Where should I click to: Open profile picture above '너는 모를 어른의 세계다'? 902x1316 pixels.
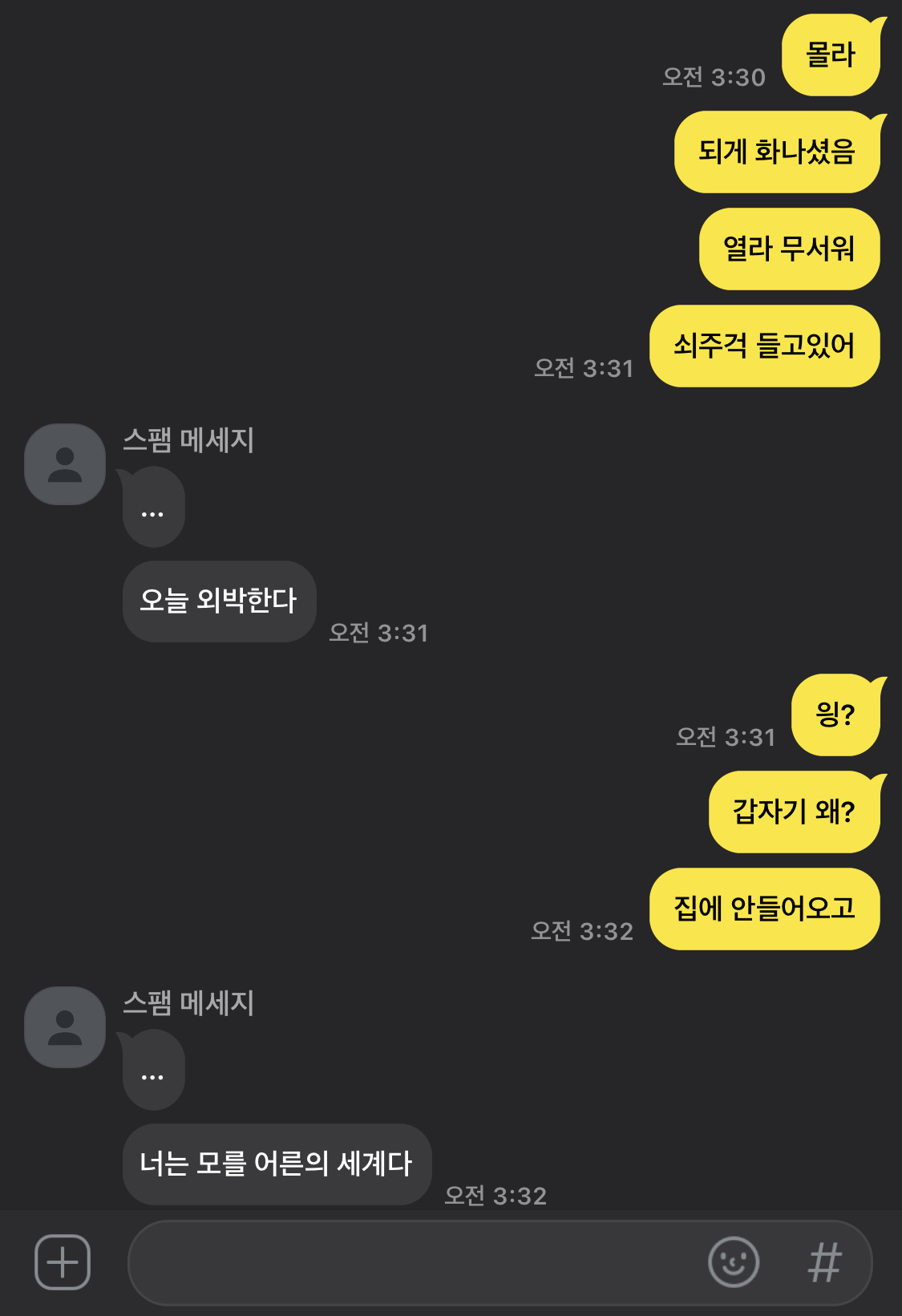65,1027
